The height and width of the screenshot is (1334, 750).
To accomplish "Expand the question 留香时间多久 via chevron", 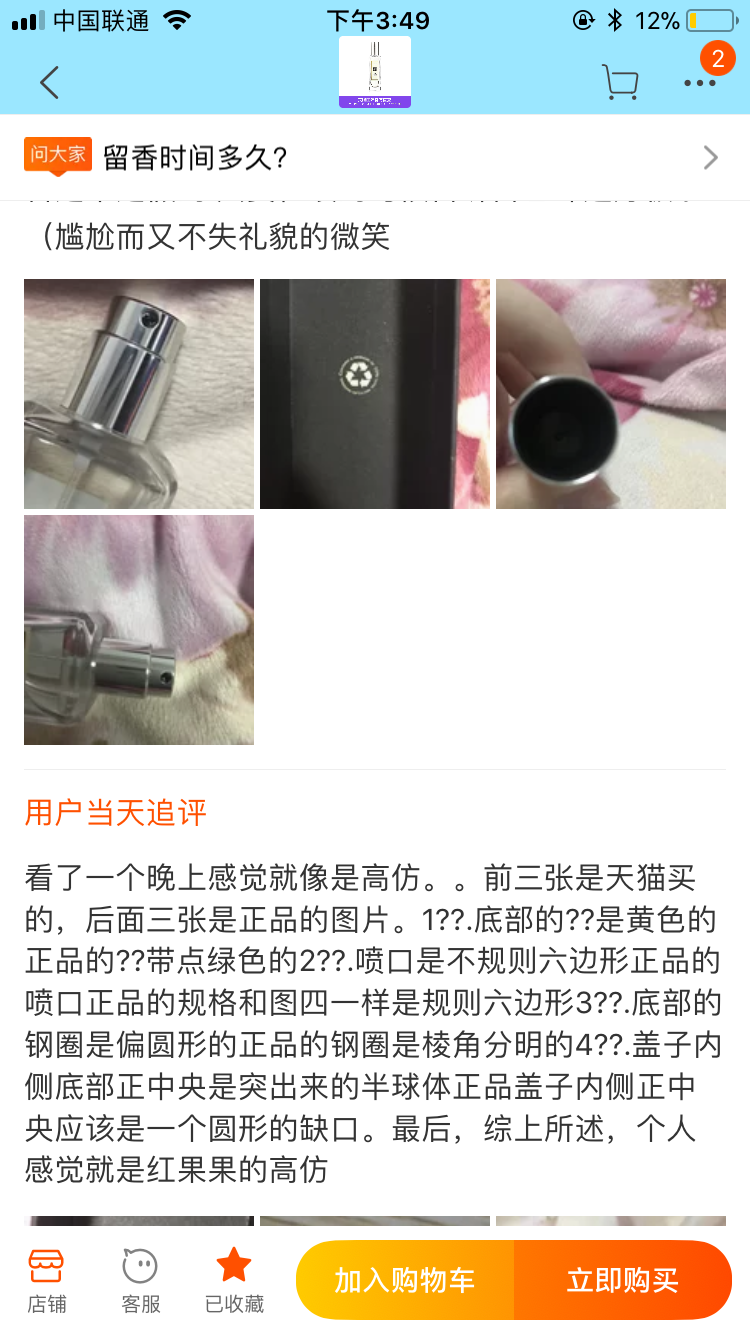I will click(709, 157).
